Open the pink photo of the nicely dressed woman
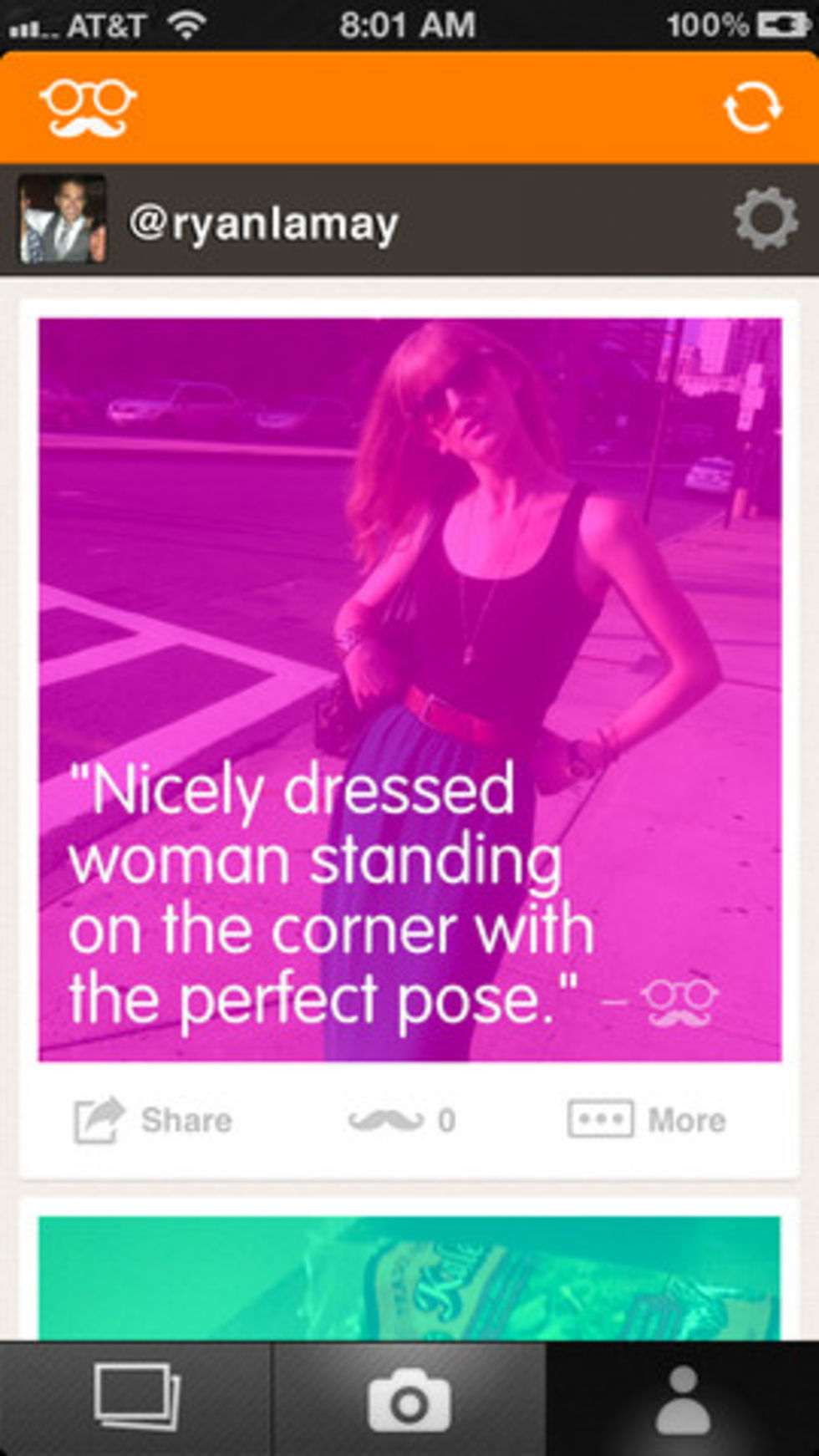Image resolution: width=819 pixels, height=1456 pixels. pos(409,585)
